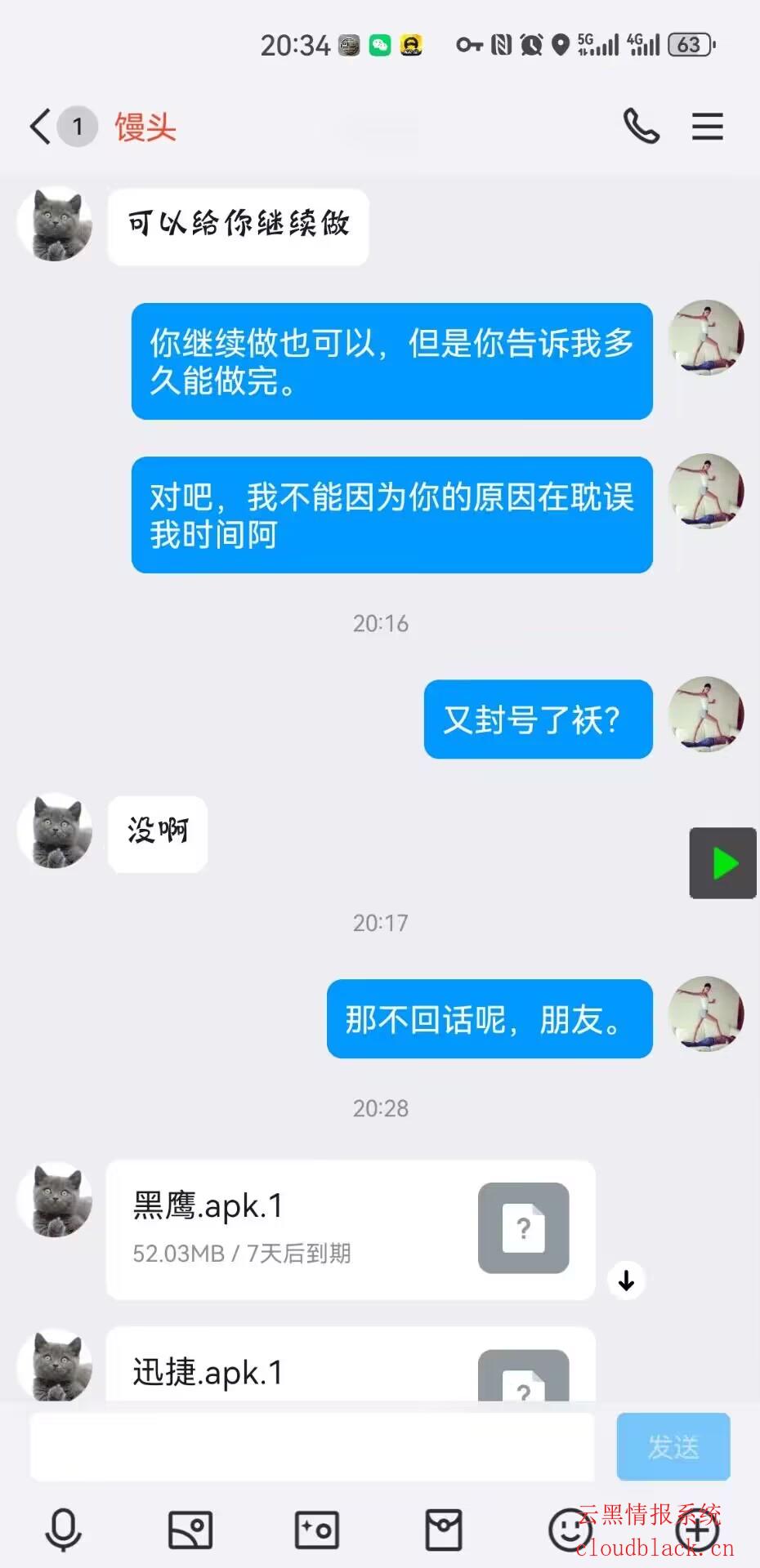Open the emoji panel
Image resolution: width=760 pixels, height=1568 pixels.
pyautogui.click(x=569, y=1530)
